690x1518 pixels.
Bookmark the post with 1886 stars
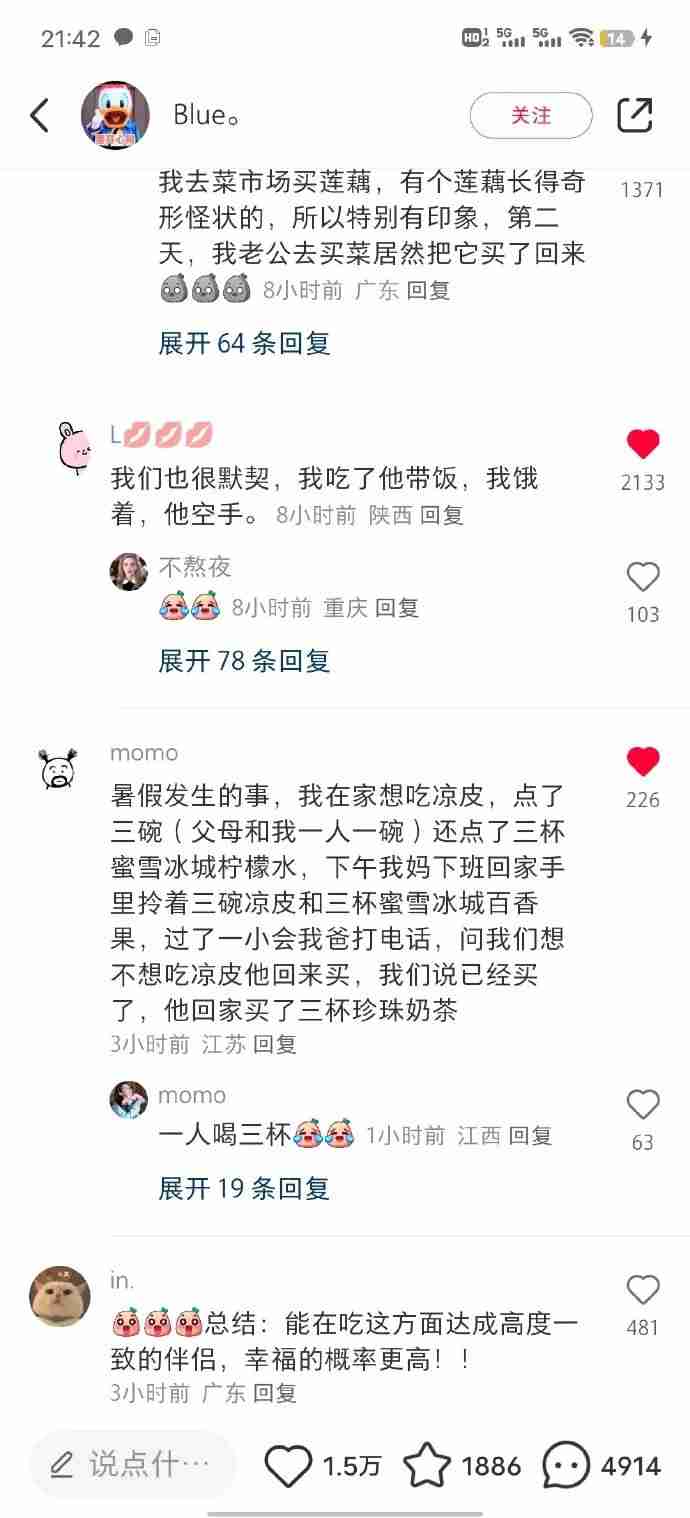[x=427, y=1466]
